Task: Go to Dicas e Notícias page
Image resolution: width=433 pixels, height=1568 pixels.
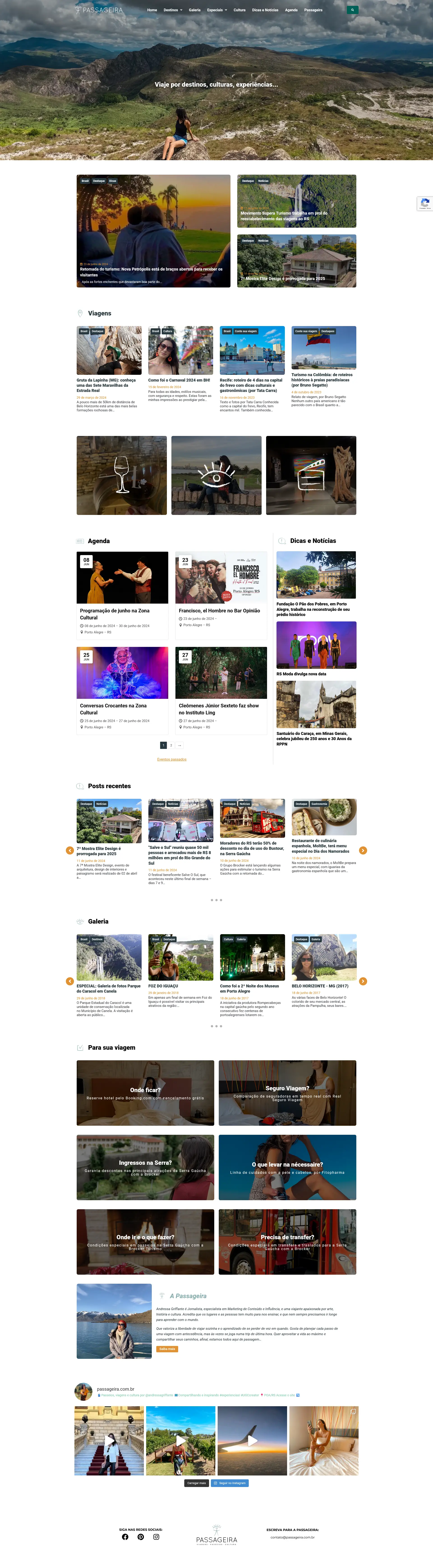Action: click(265, 10)
